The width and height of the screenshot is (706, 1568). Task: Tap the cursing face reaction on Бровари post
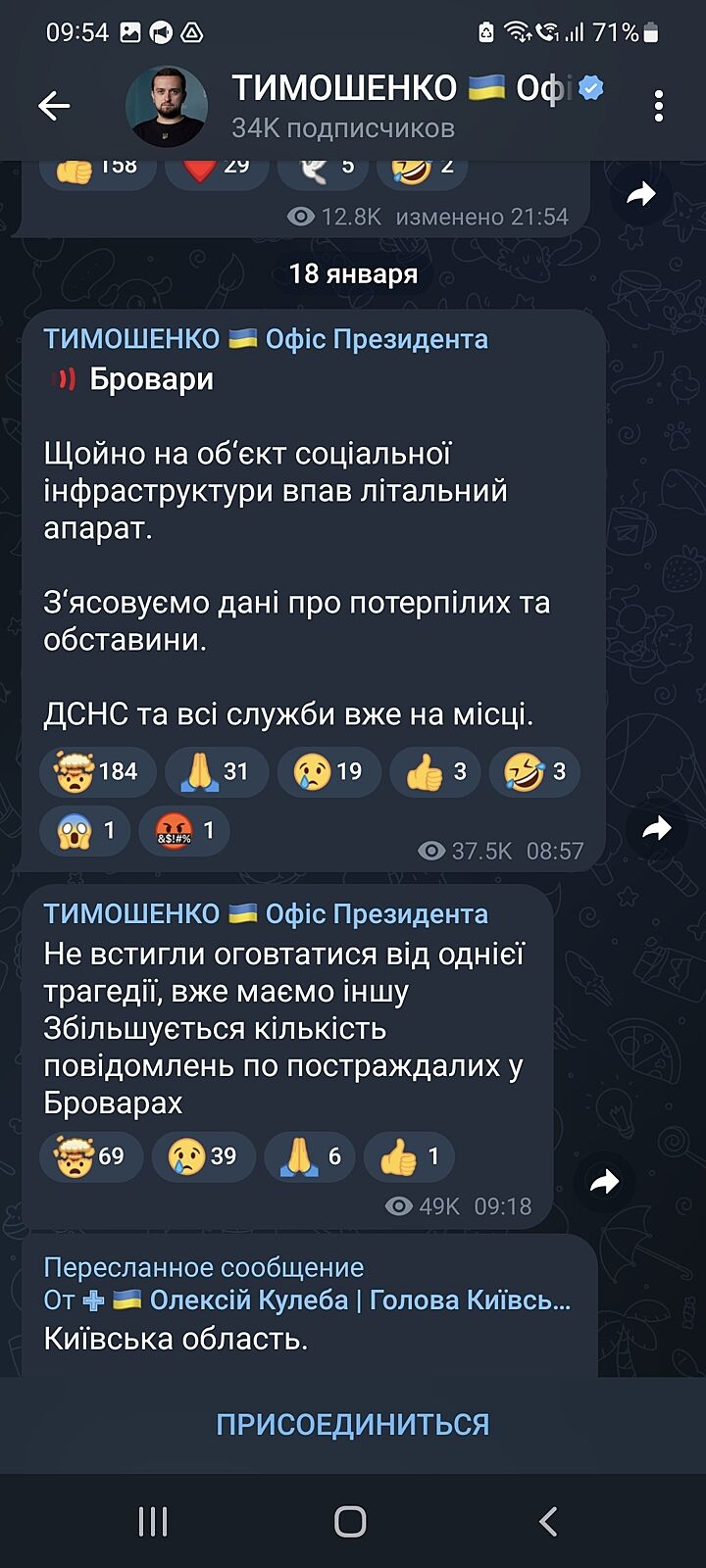[x=183, y=831]
